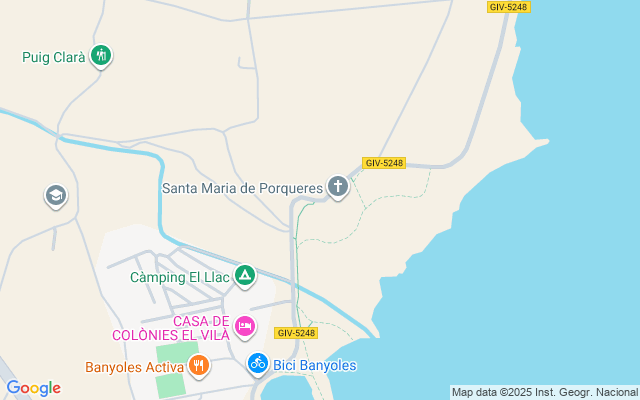Open the Banyoles Activa restaurant marker
This screenshot has width=640, height=400.
(x=199, y=366)
